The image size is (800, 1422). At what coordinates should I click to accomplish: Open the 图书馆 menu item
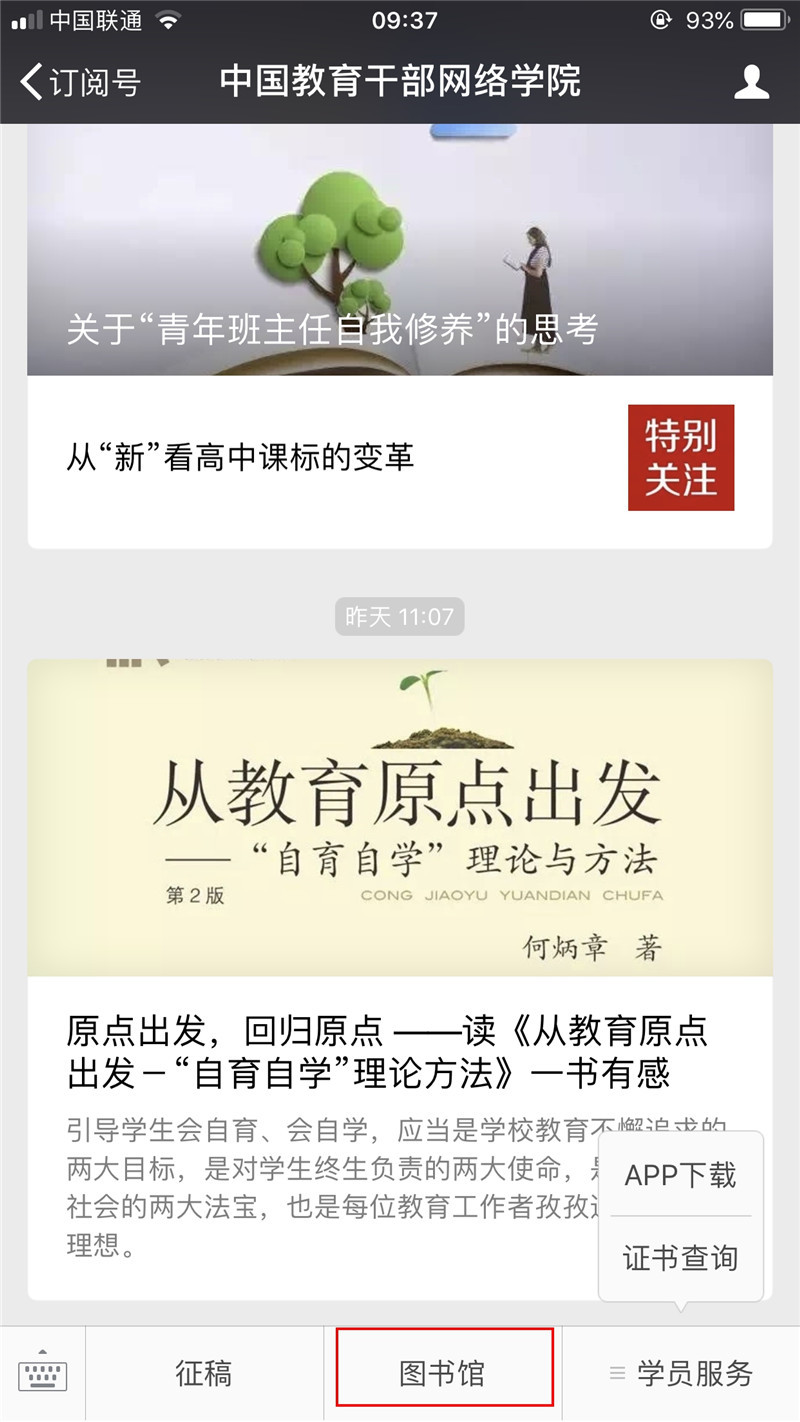[x=443, y=1373]
